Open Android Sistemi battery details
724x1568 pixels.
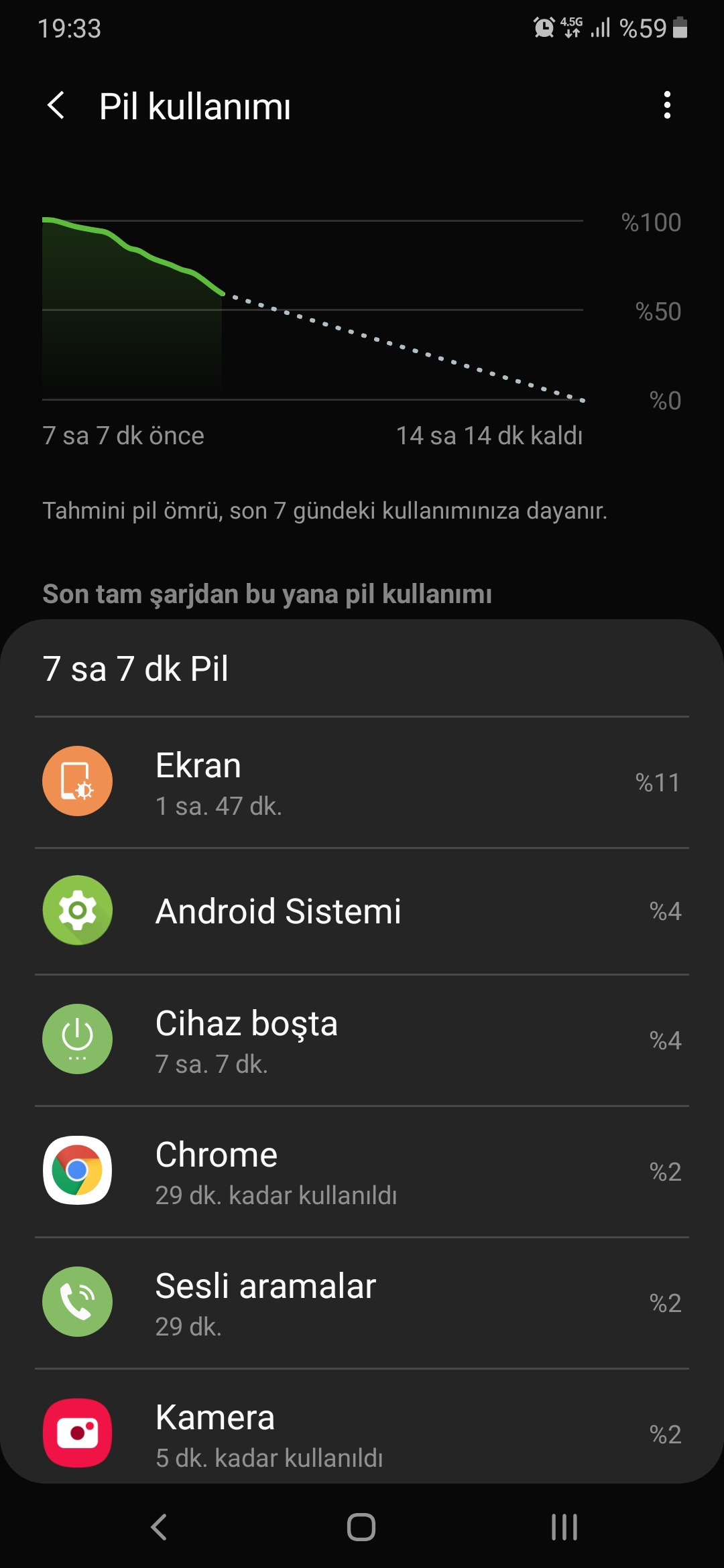click(362, 911)
